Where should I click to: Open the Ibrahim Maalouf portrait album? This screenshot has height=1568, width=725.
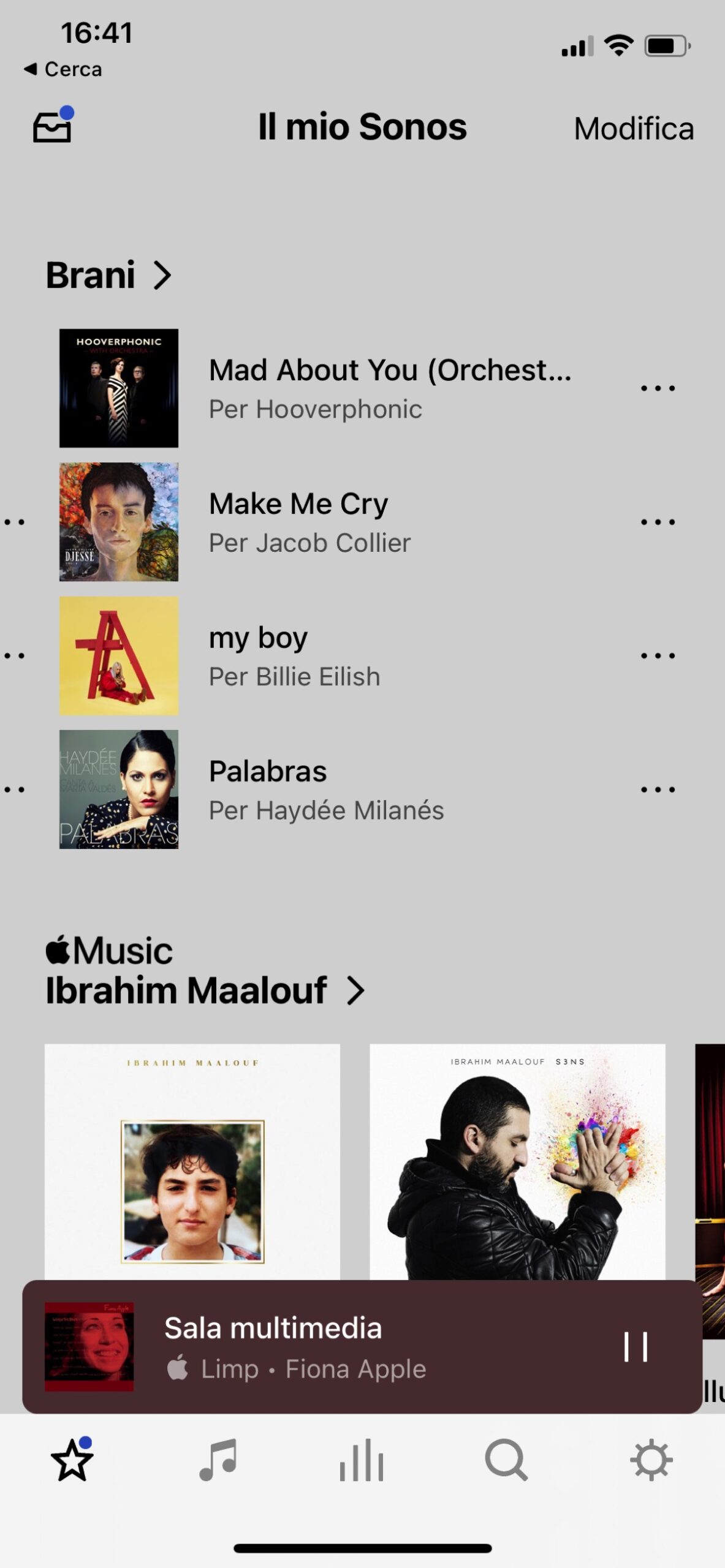click(x=192, y=1161)
